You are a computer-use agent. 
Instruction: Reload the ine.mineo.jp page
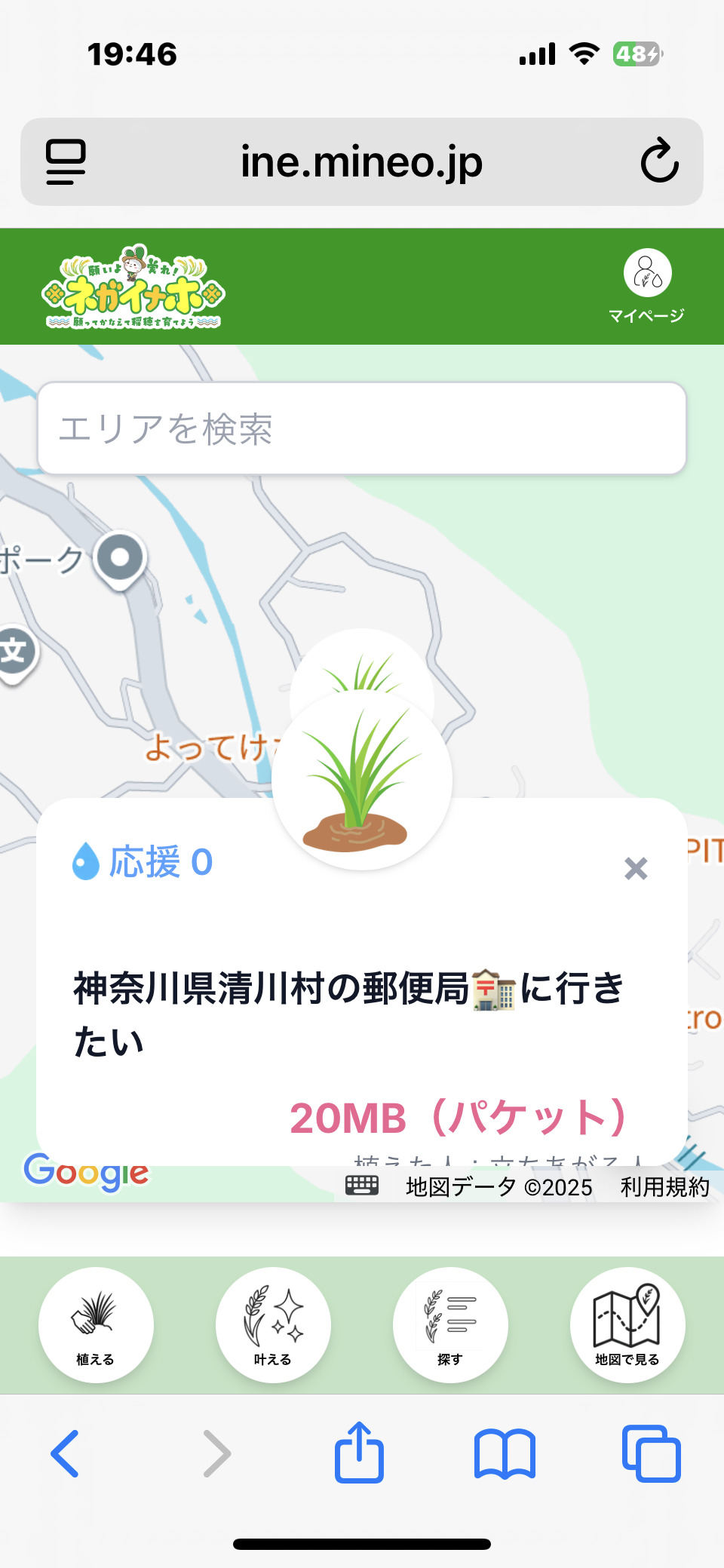pos(659,161)
